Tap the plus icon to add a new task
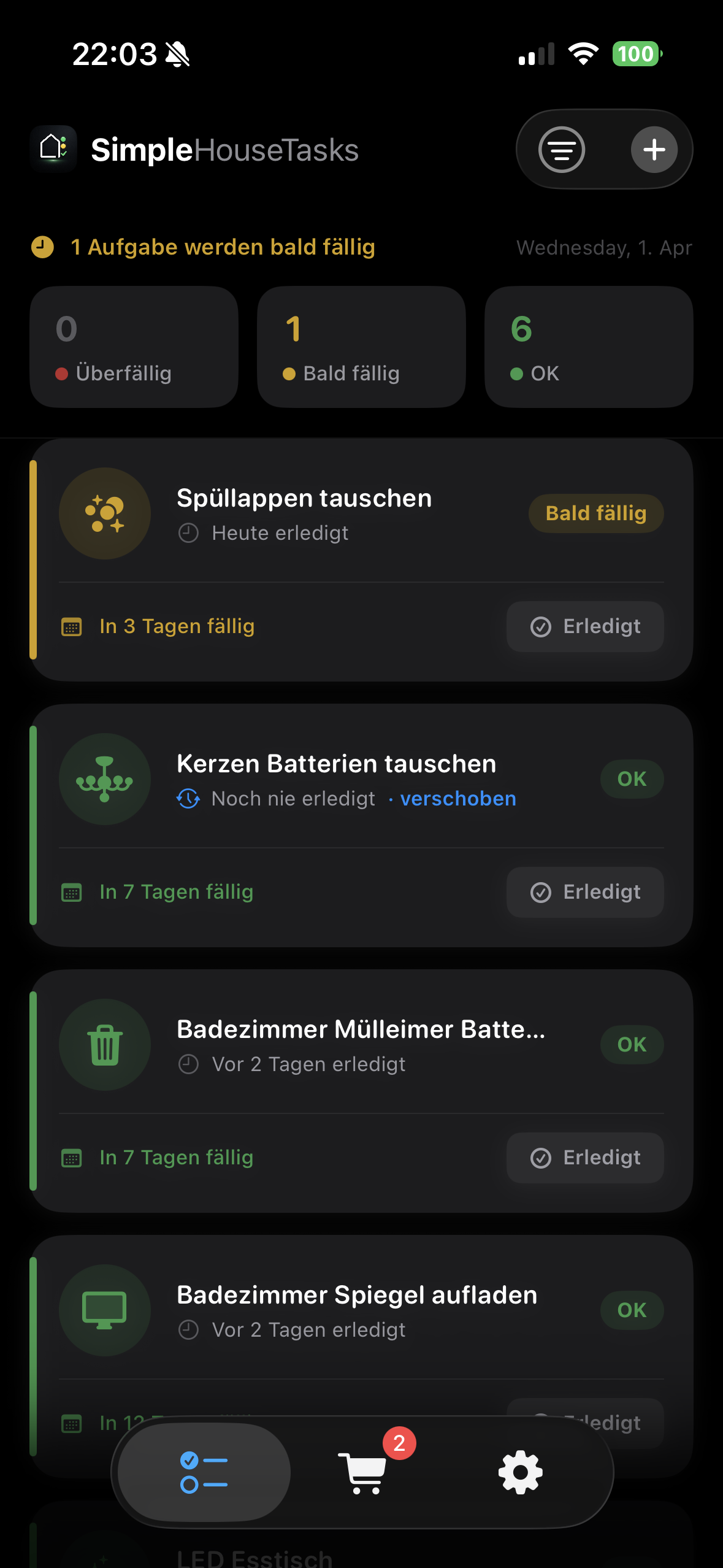The width and height of the screenshot is (723, 1568). point(654,149)
